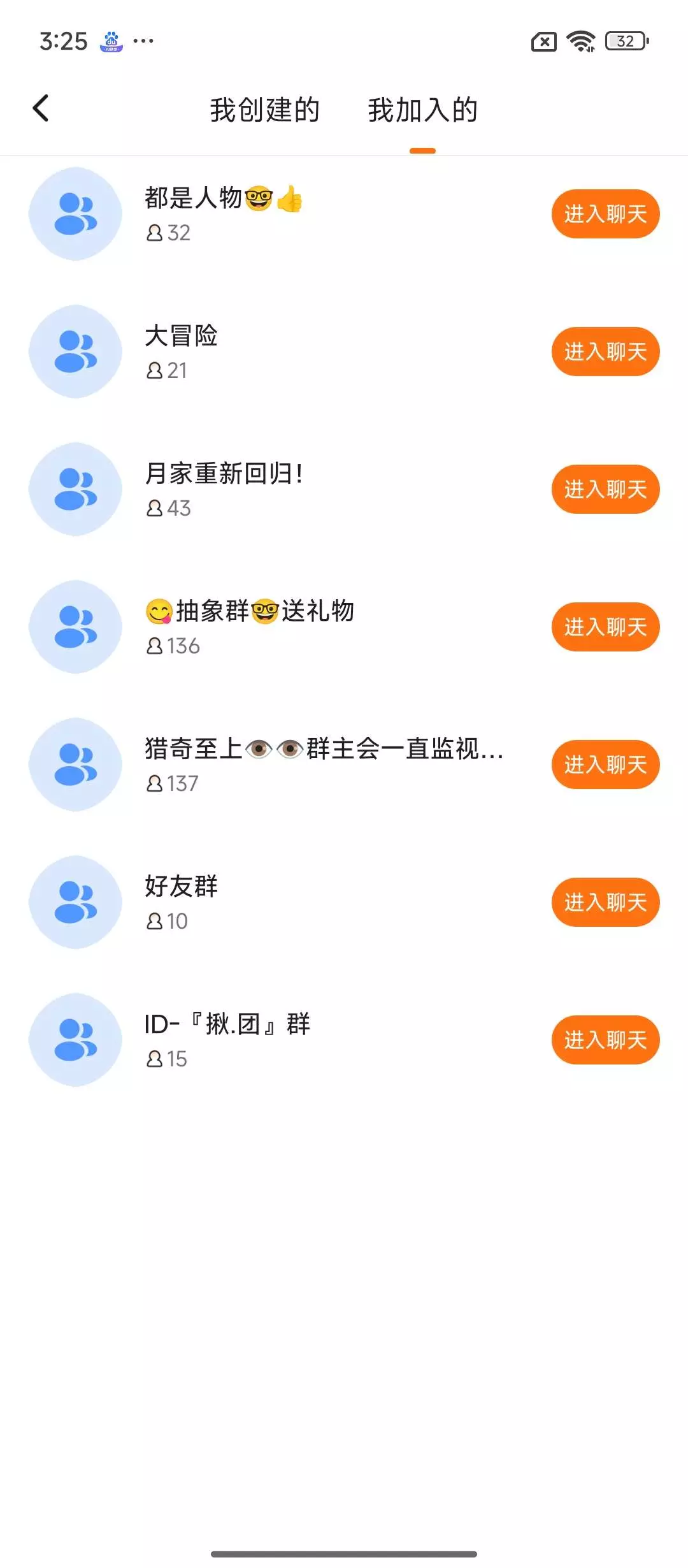Select the 我加入的 tab
This screenshot has width=688, height=1568.
click(422, 110)
